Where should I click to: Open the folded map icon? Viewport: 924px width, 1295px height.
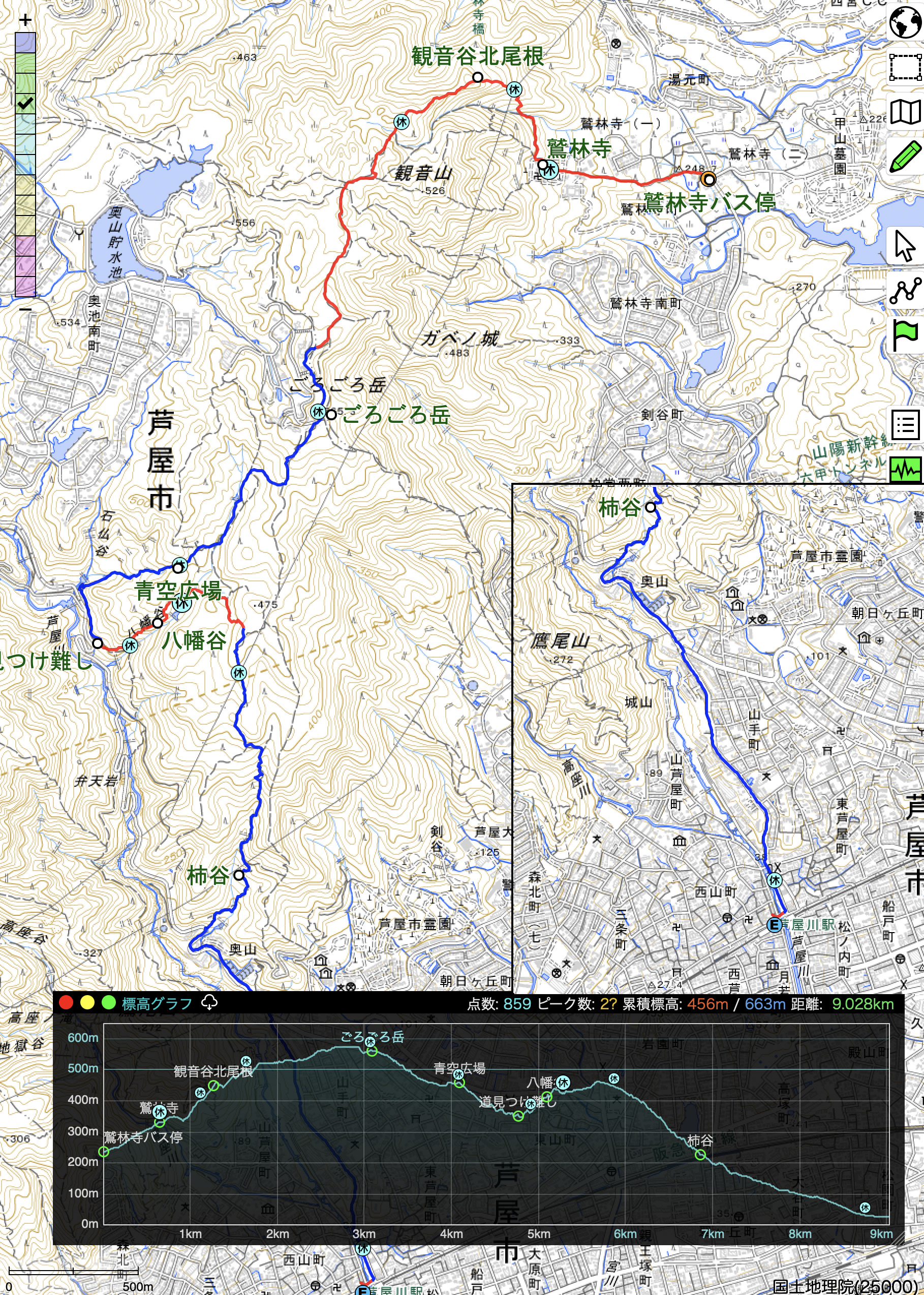(905, 111)
